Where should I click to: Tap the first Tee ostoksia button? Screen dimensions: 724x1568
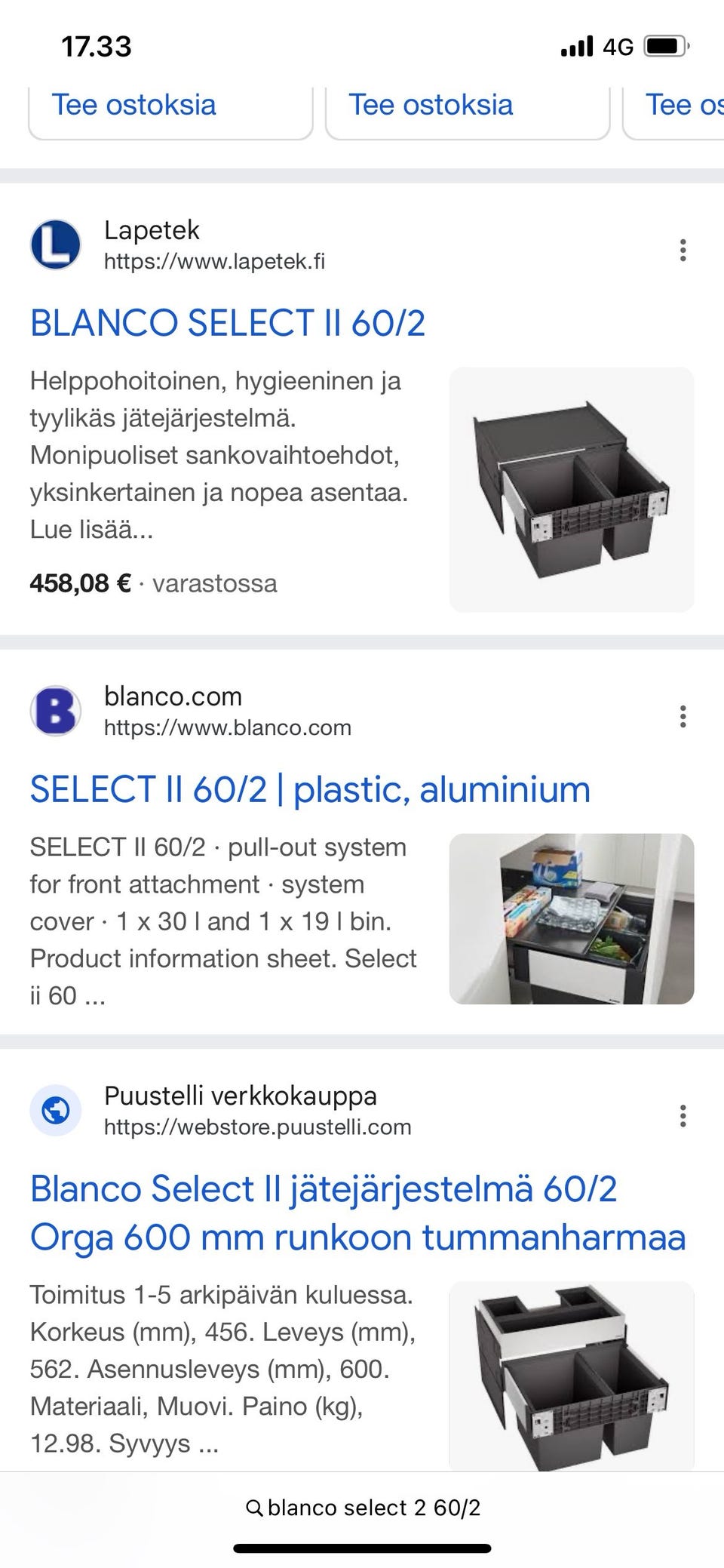(170, 107)
